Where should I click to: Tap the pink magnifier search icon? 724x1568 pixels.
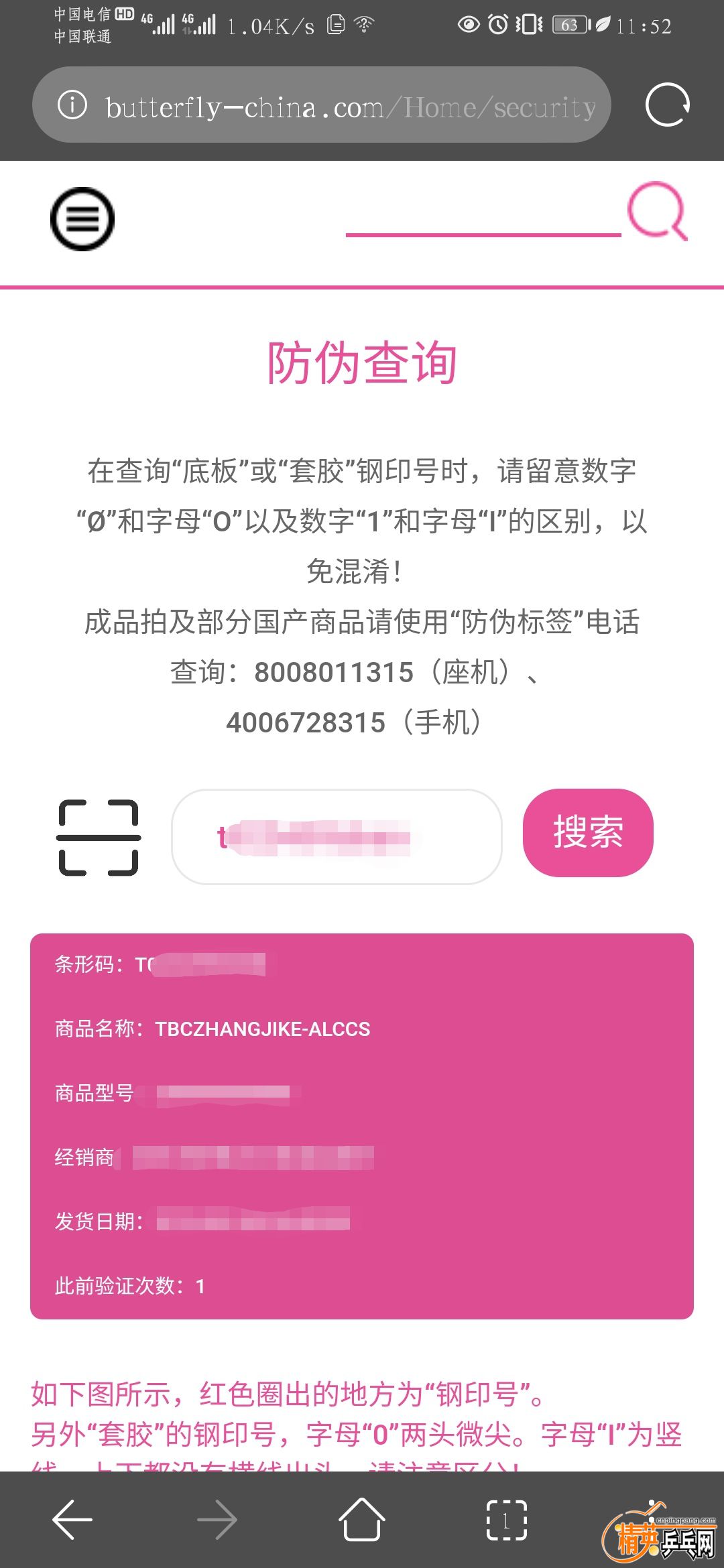[657, 211]
